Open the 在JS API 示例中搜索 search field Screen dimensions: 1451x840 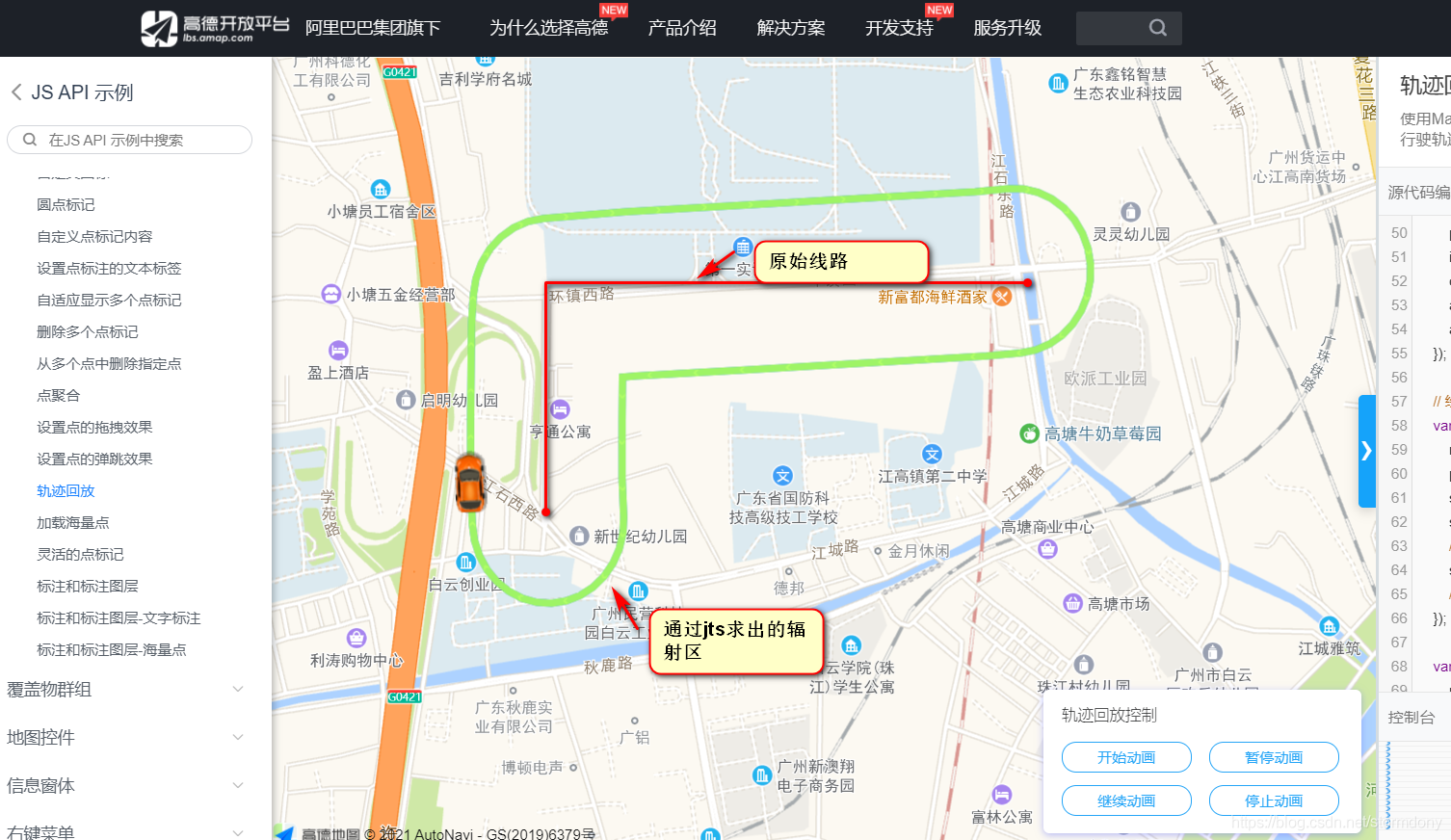tap(130, 140)
